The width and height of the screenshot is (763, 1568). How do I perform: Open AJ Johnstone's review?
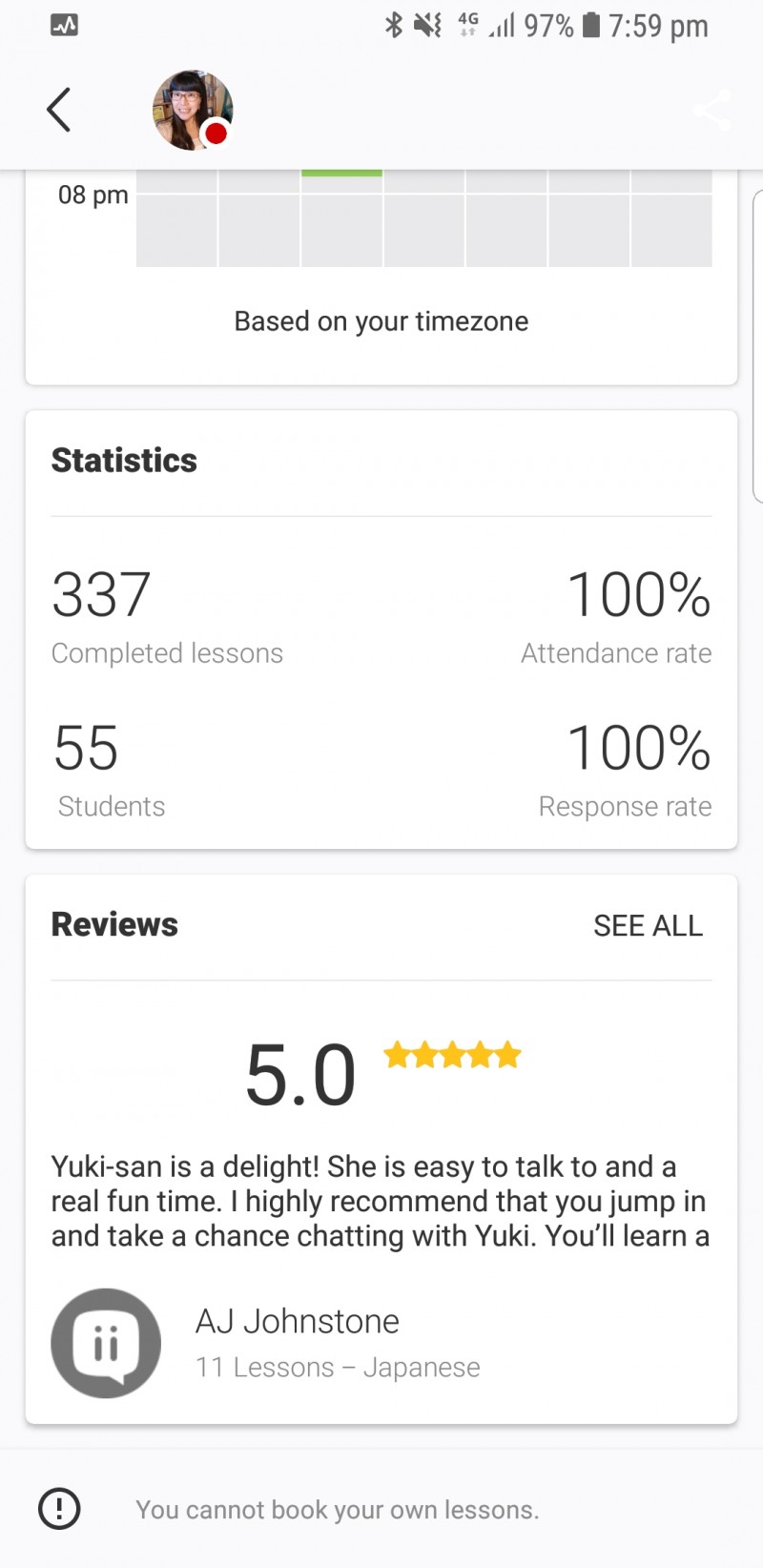(x=380, y=1201)
